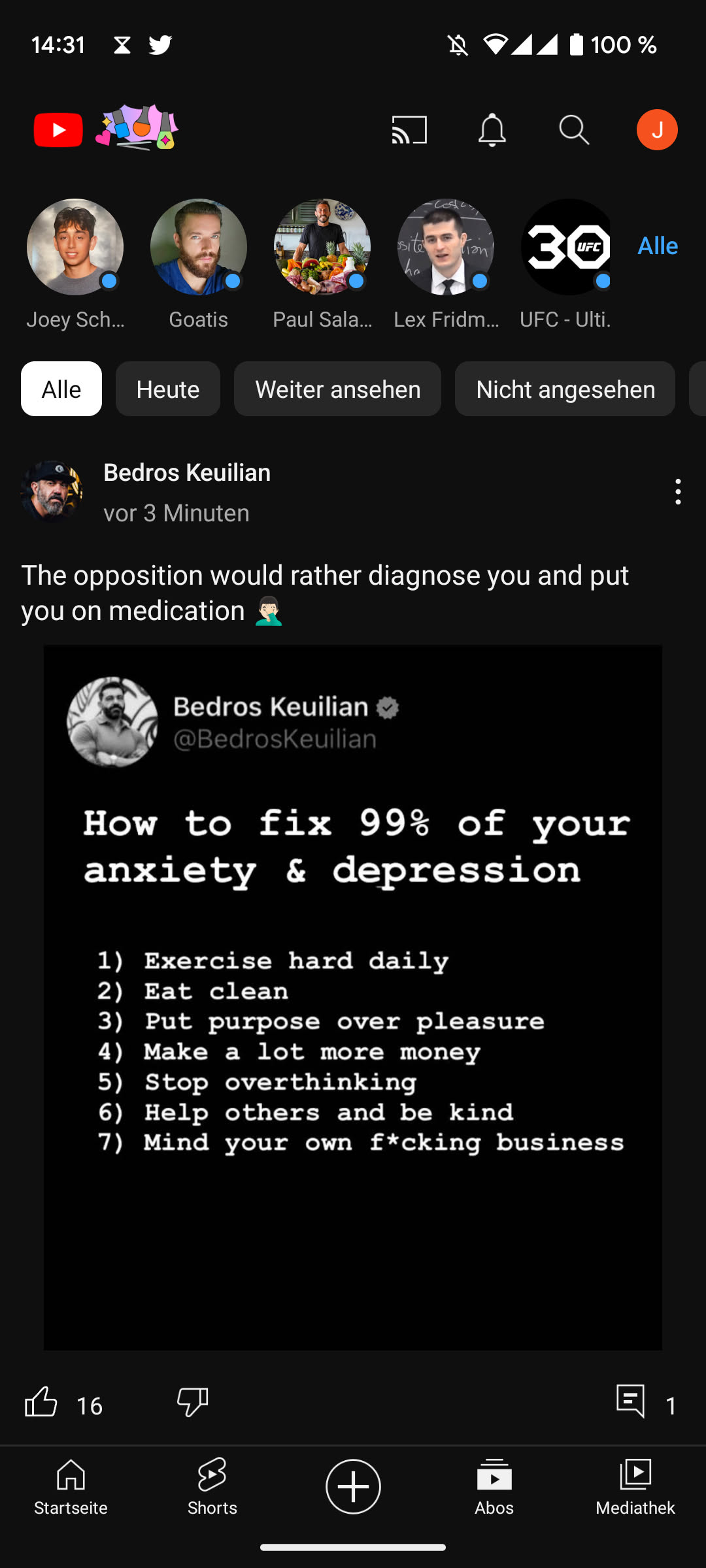Open Joey Sch... channel from subscriptions row
The width and height of the screenshot is (706, 1568).
coord(75,247)
